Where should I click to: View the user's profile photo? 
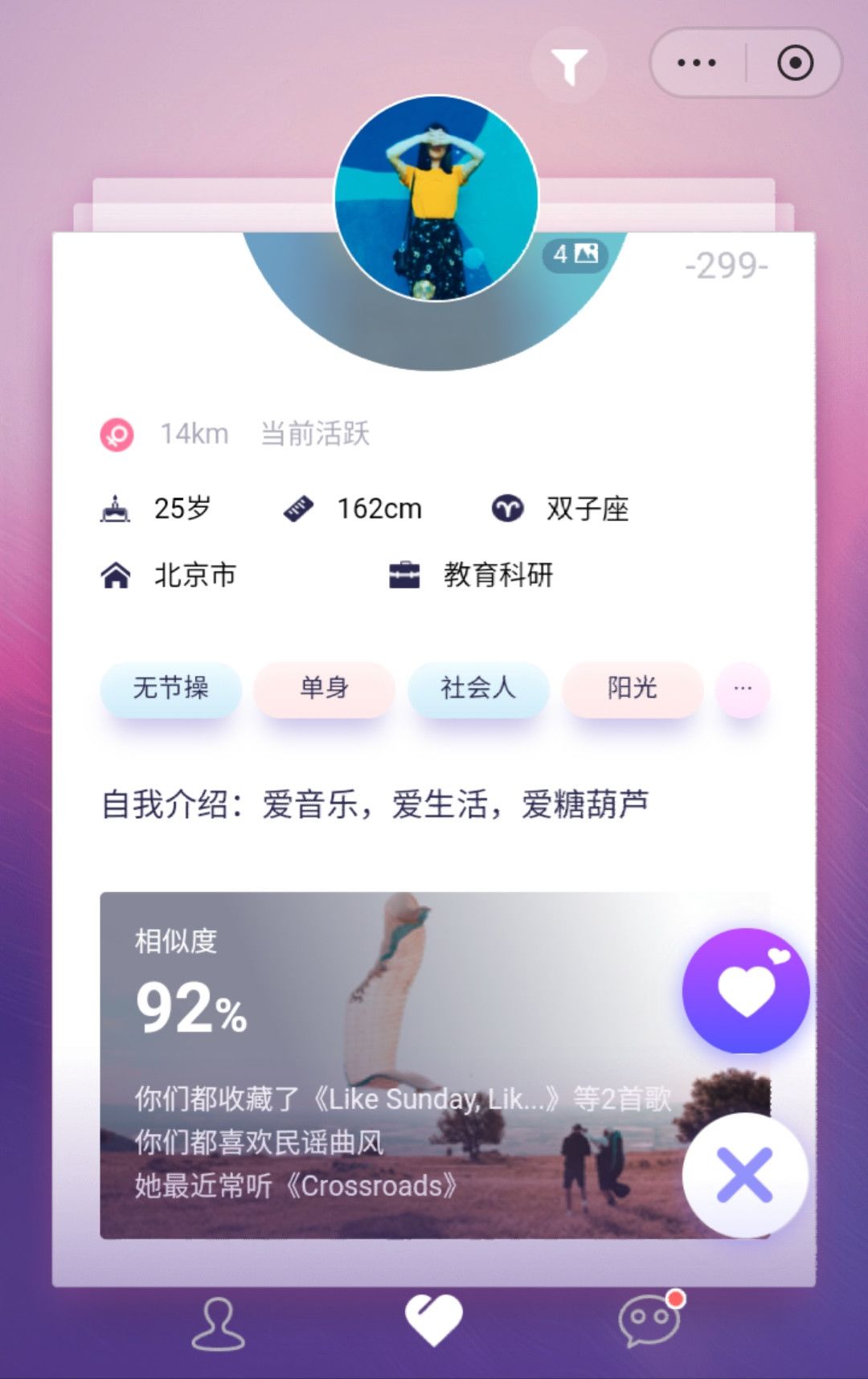(436, 198)
